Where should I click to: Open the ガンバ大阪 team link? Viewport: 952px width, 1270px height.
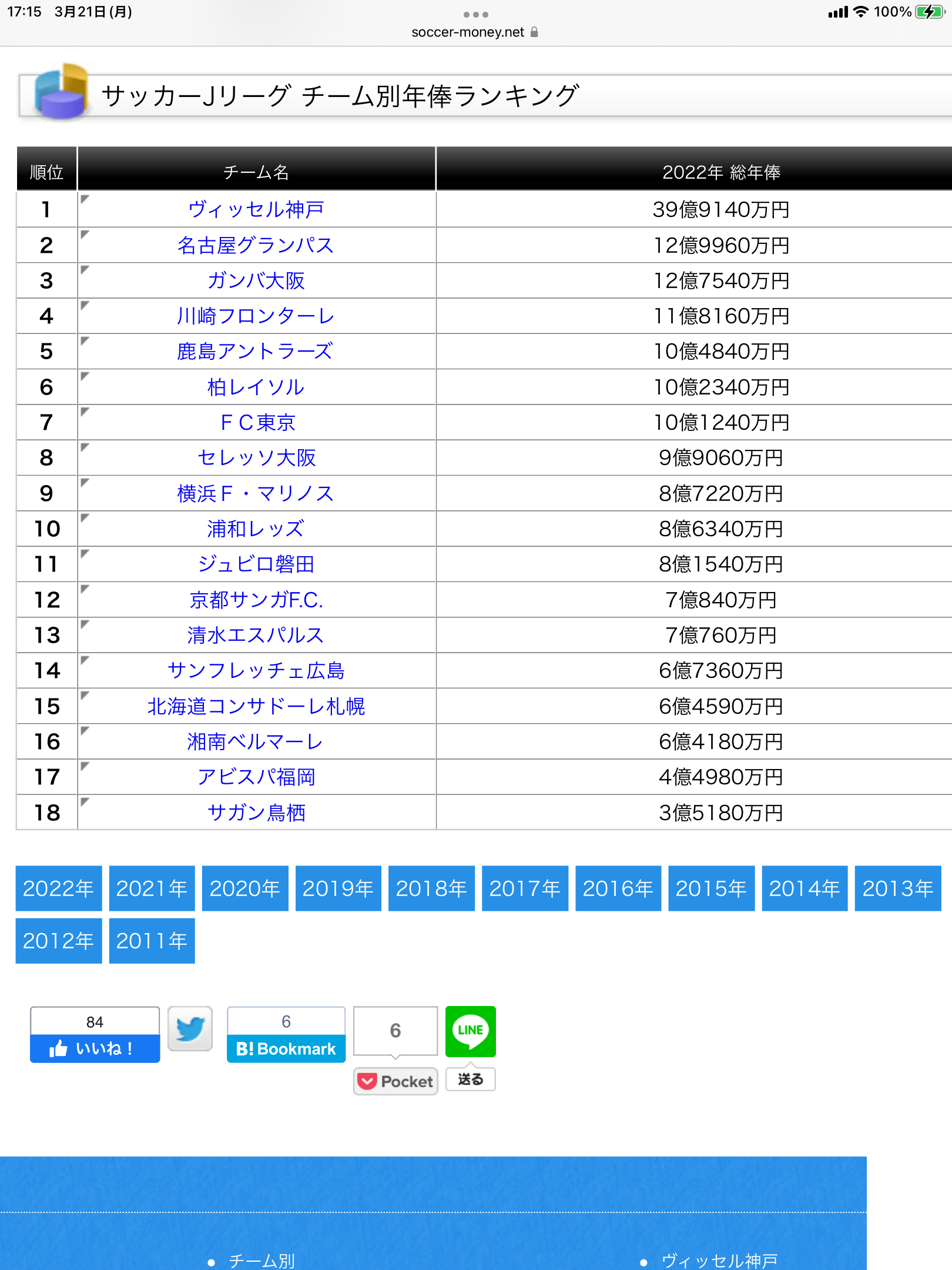[256, 280]
